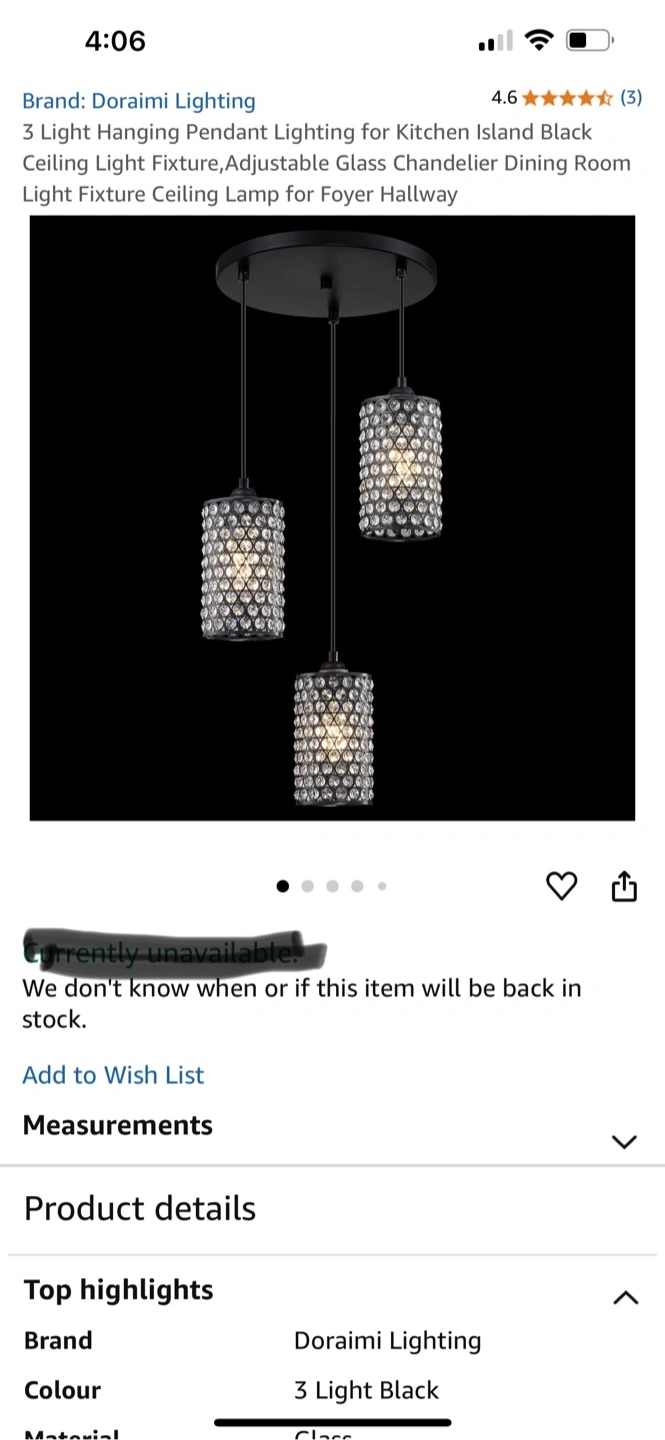Share this product listing

(x=623, y=886)
